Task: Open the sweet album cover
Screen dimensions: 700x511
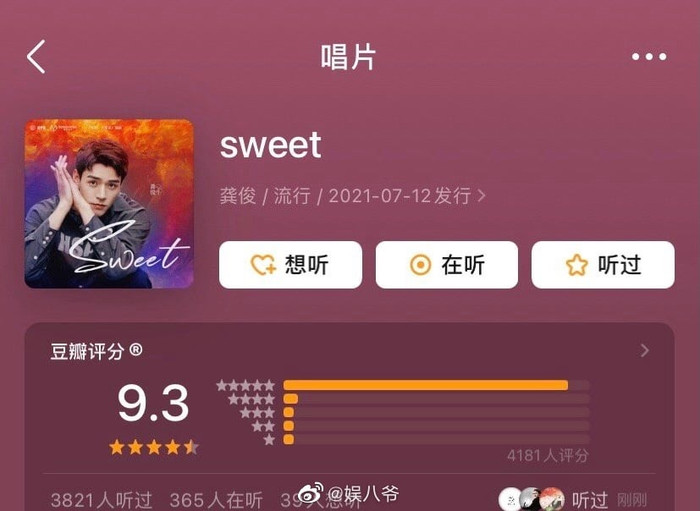Action: pos(109,204)
